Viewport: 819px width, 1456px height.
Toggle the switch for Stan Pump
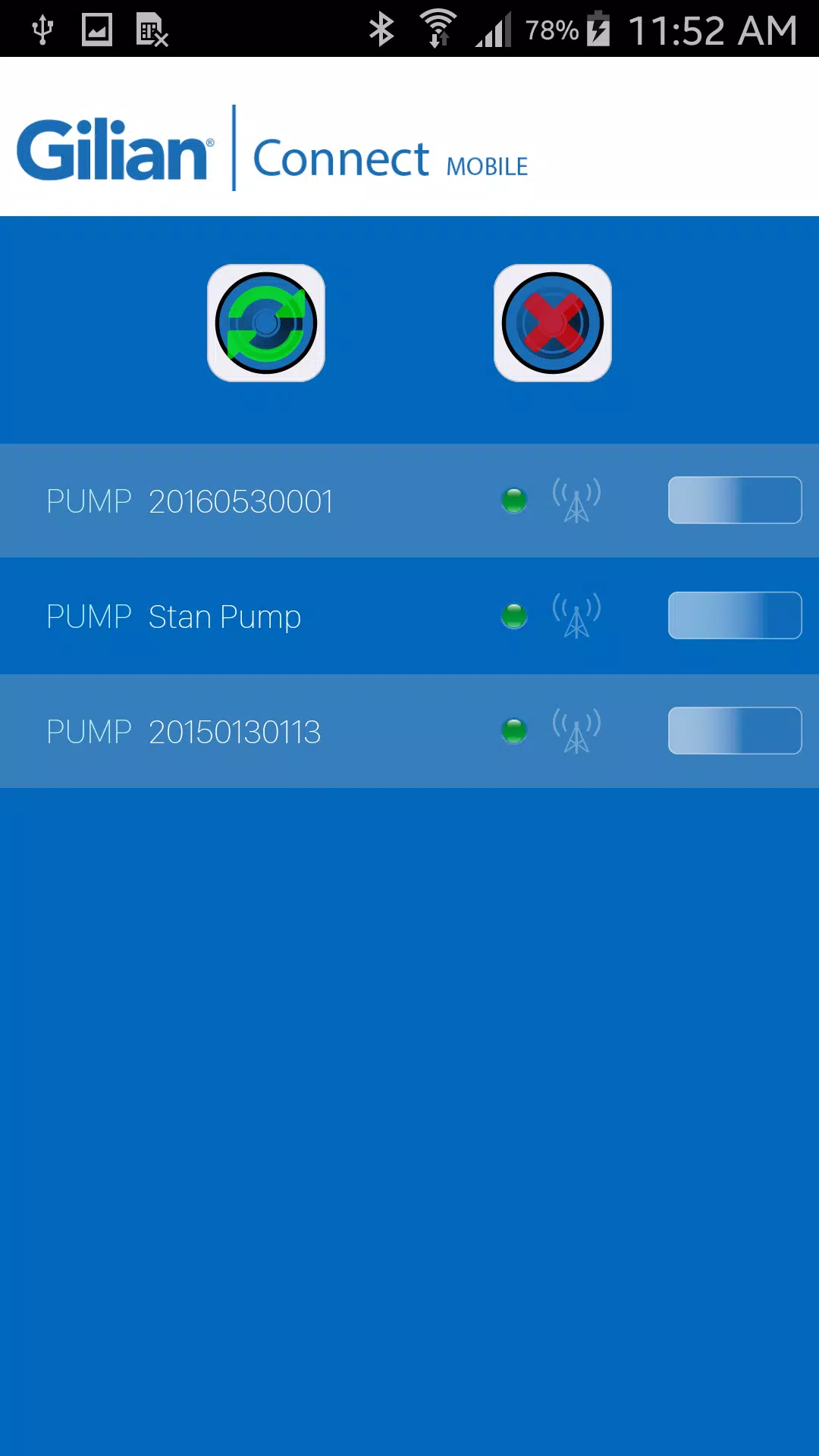pyautogui.click(x=735, y=615)
